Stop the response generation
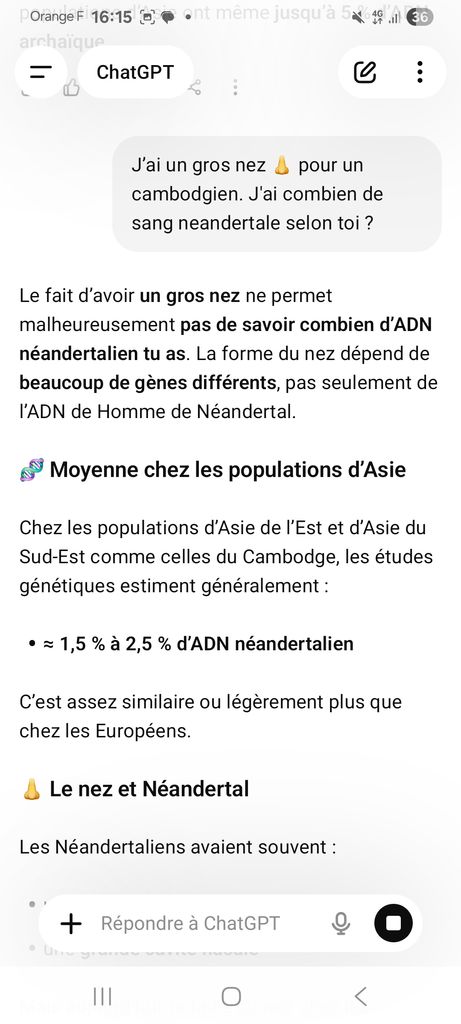Viewport: 461px width, 1024px height. tap(393, 923)
